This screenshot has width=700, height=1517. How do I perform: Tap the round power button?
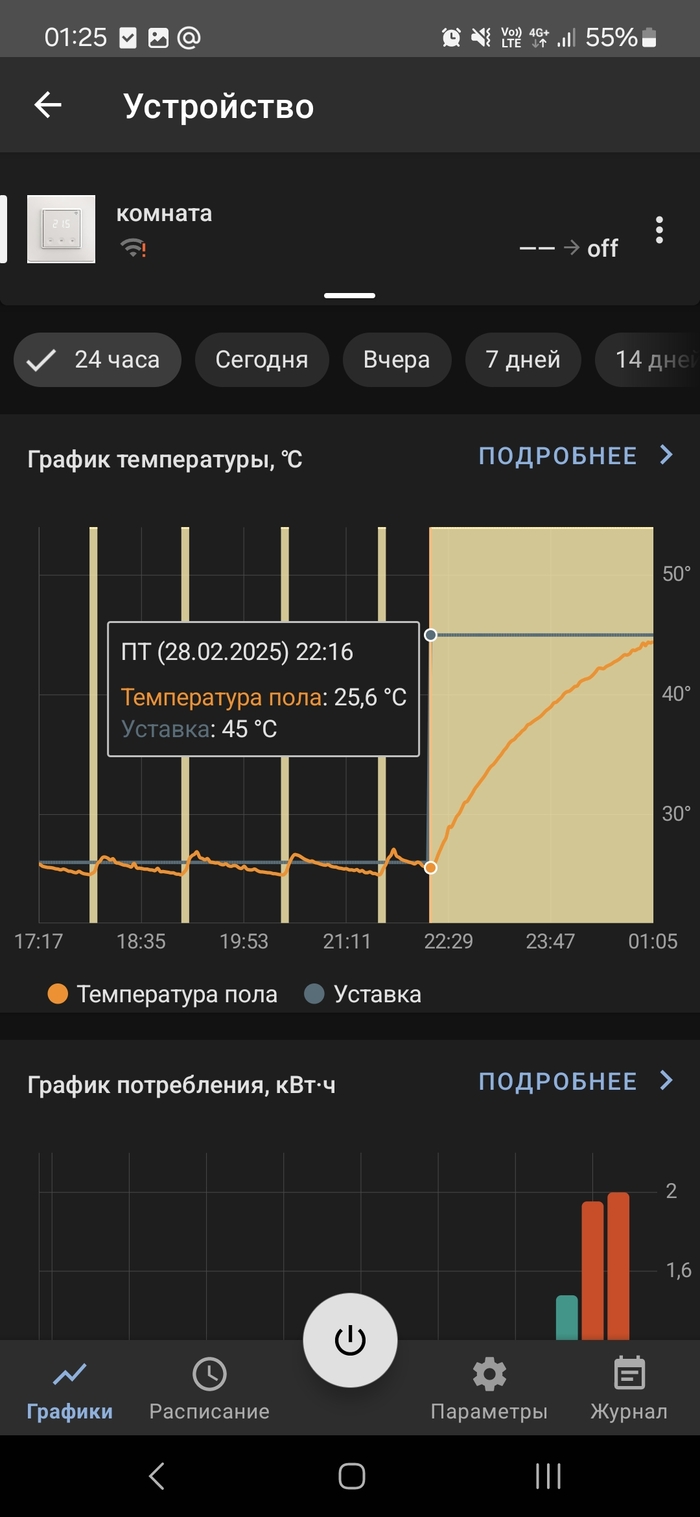coord(350,1340)
